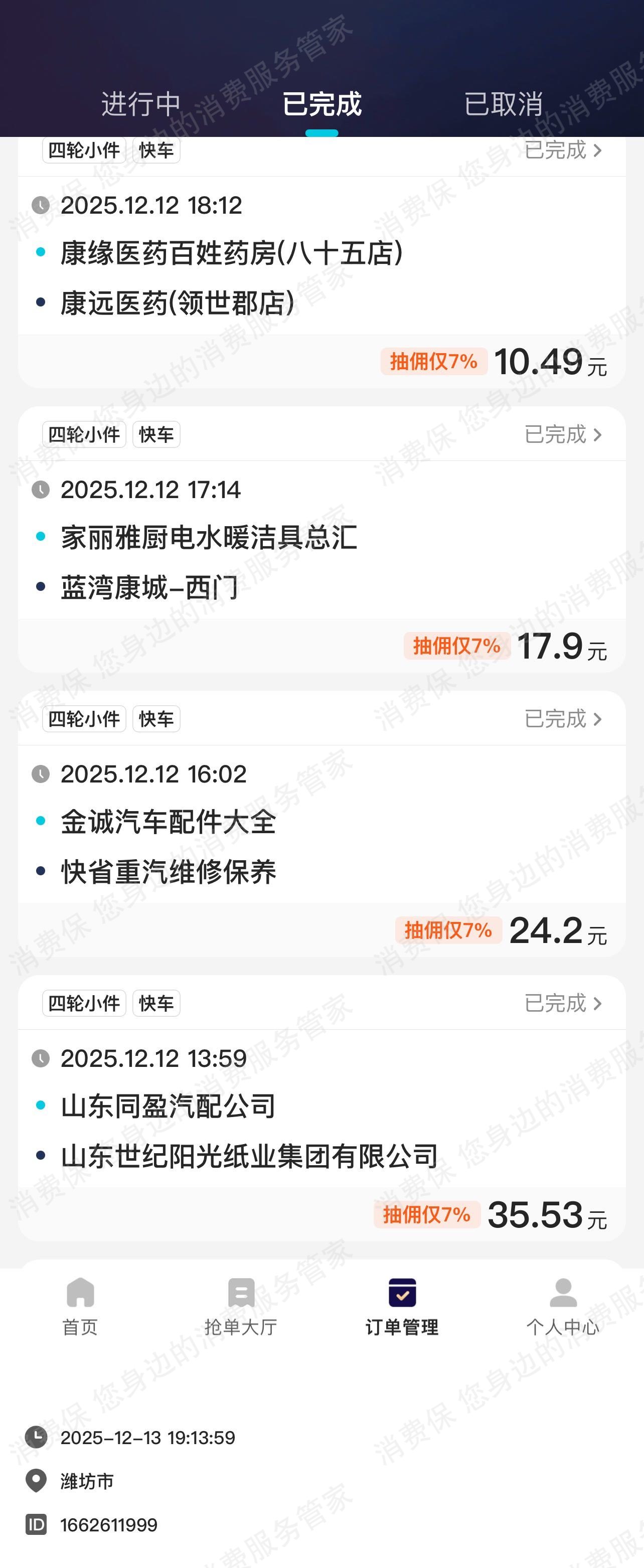Click the 快车 tag on the top order

coord(156,150)
